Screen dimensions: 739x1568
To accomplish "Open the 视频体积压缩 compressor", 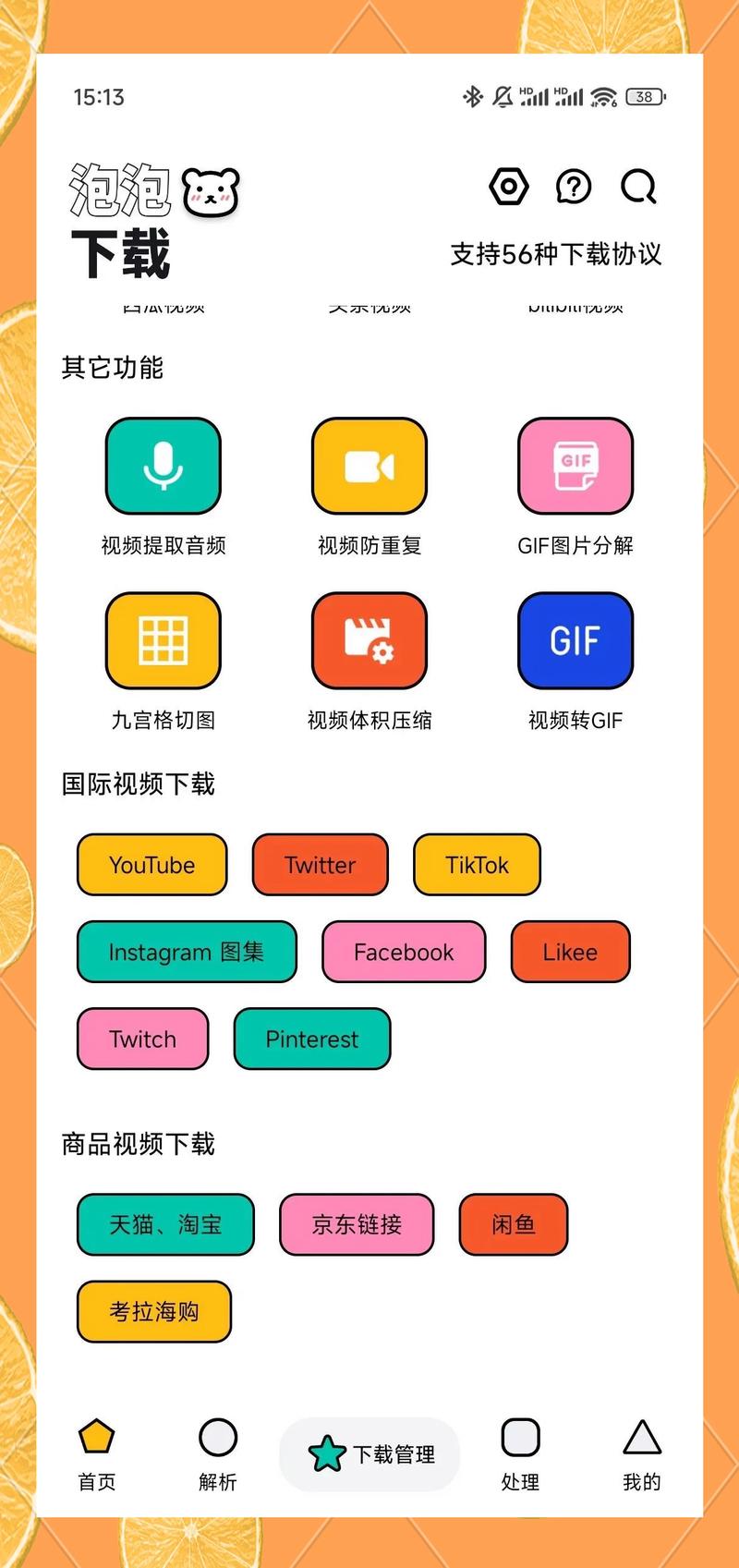I will (369, 640).
